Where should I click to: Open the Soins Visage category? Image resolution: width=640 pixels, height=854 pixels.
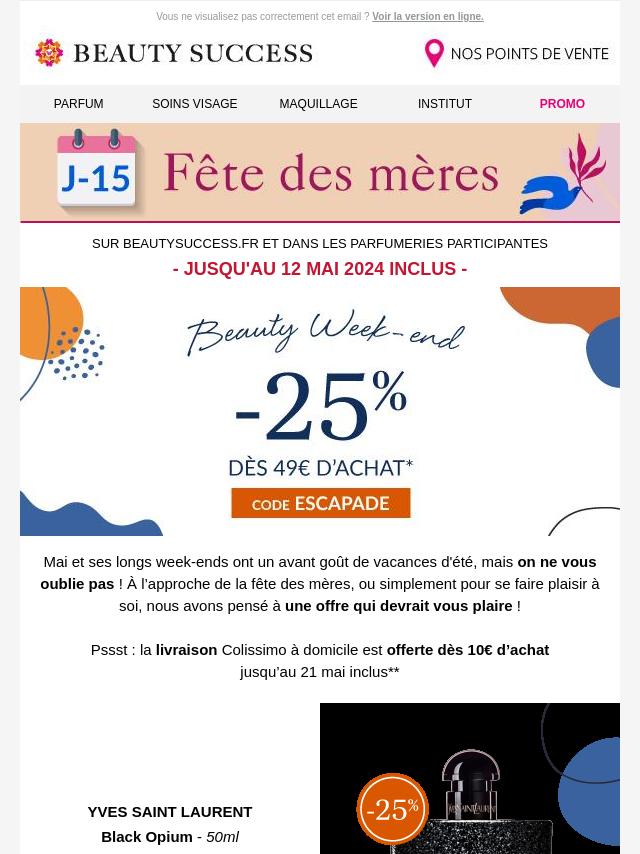coord(195,104)
